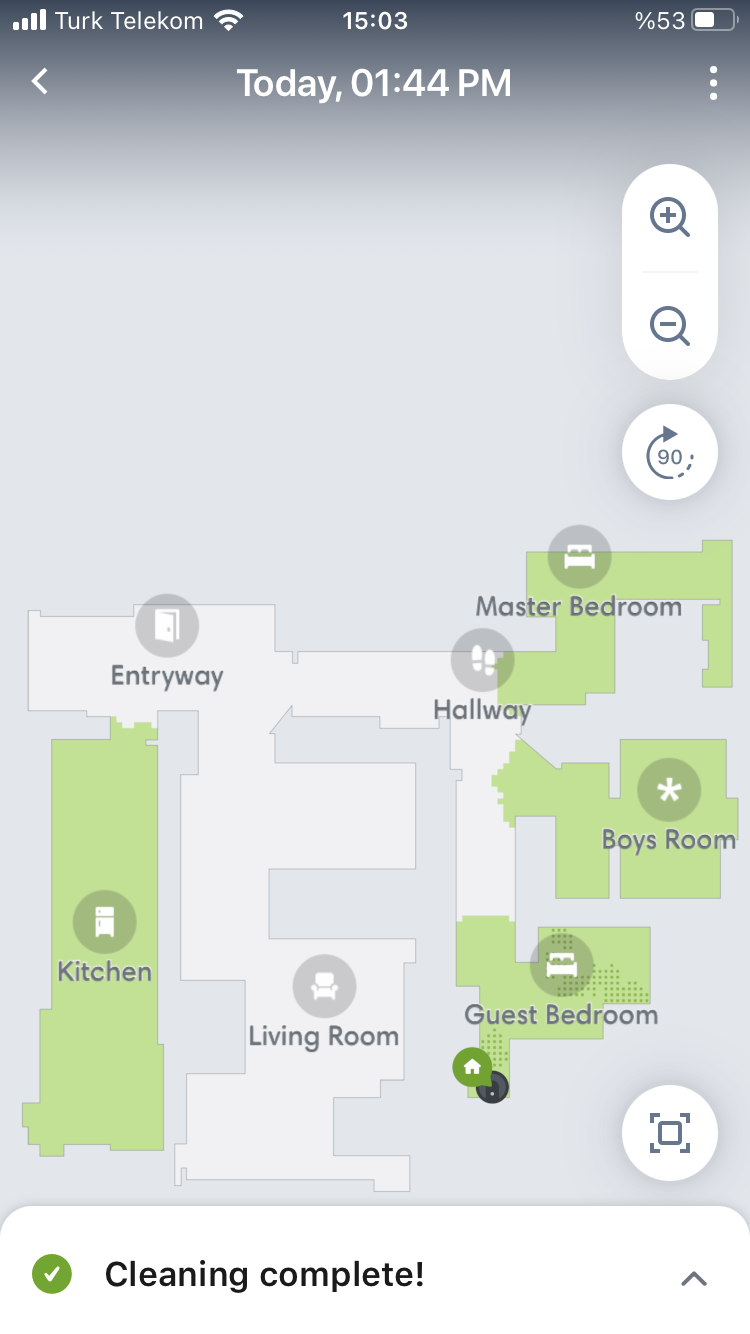The width and height of the screenshot is (750, 1334).
Task: Open the three-dot overflow menu
Action: point(713,83)
